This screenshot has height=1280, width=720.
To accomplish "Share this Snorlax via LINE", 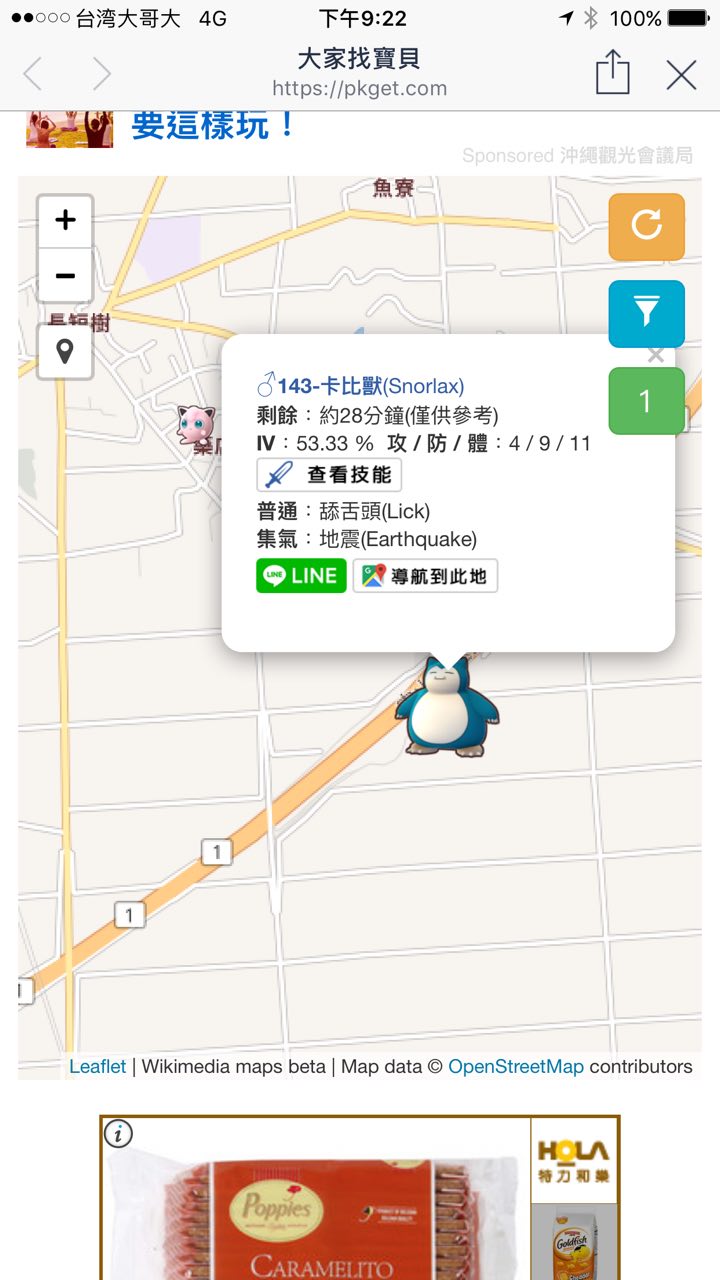I will [301, 576].
